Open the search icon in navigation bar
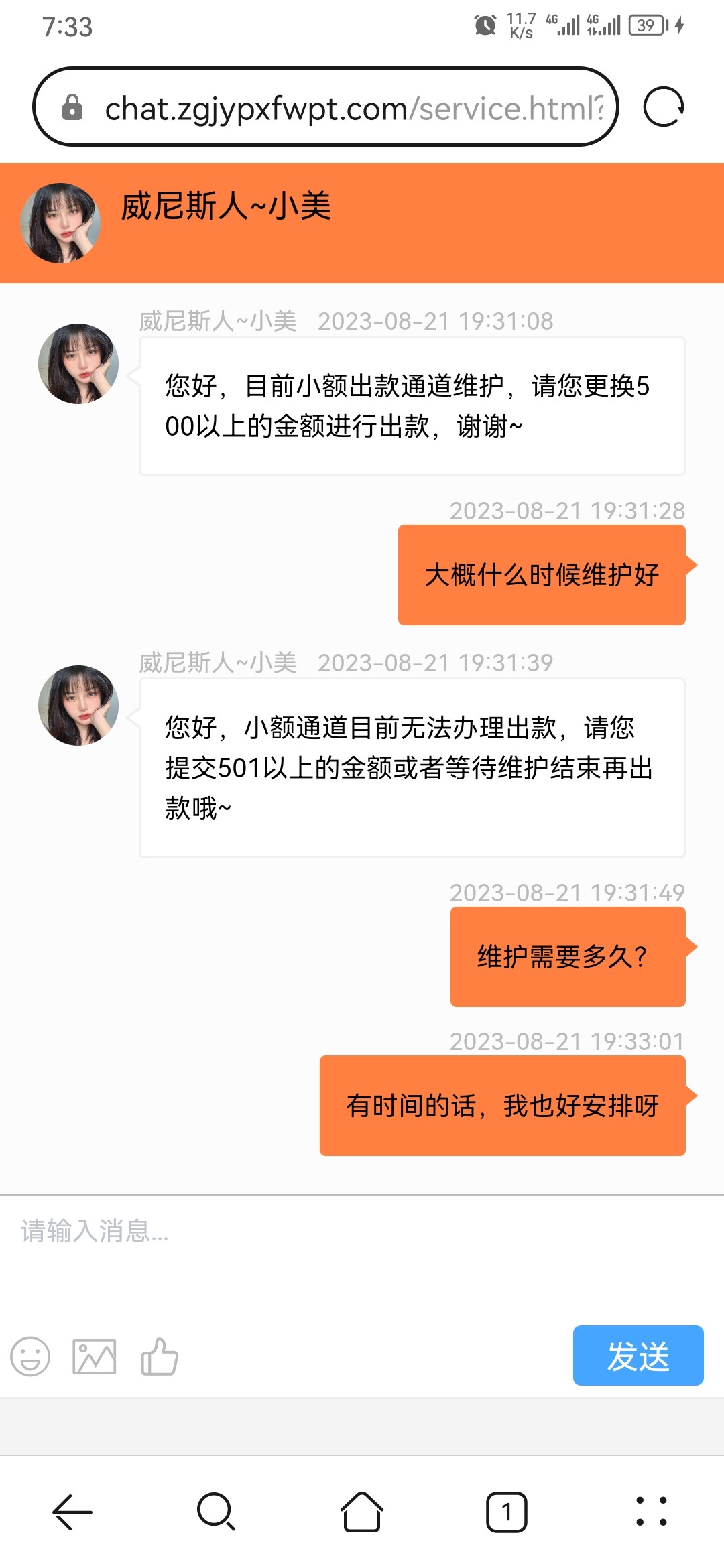This screenshot has width=724, height=1568. pyautogui.click(x=216, y=1511)
